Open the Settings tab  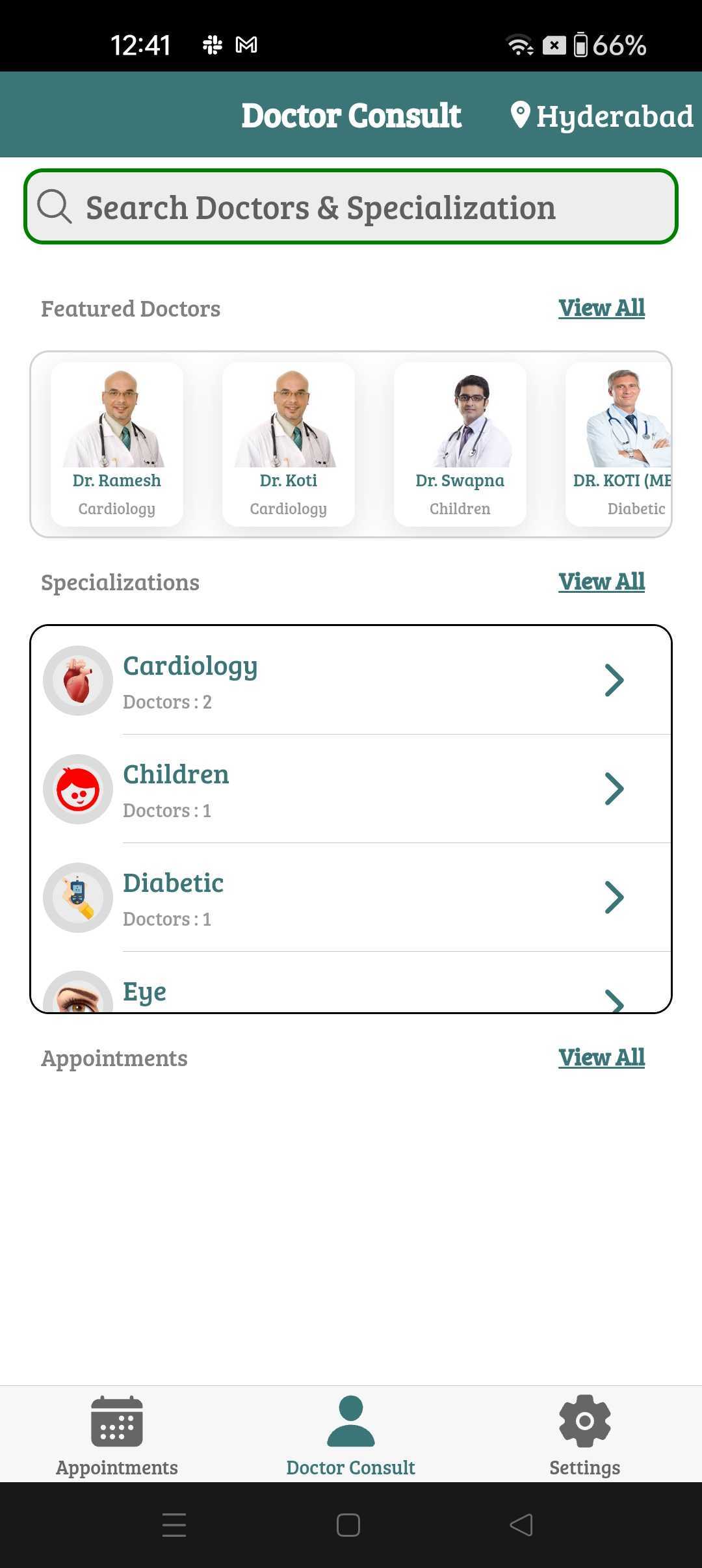click(584, 1435)
